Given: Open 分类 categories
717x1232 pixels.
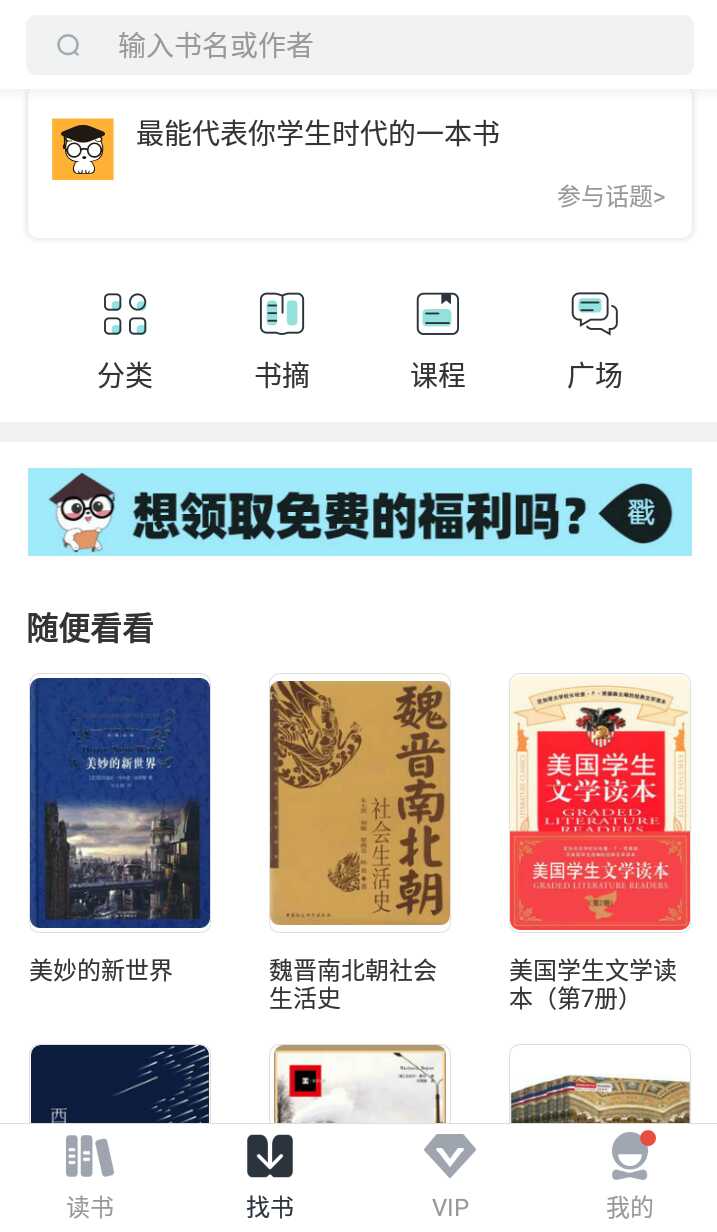Looking at the screenshot, I should 125,341.
